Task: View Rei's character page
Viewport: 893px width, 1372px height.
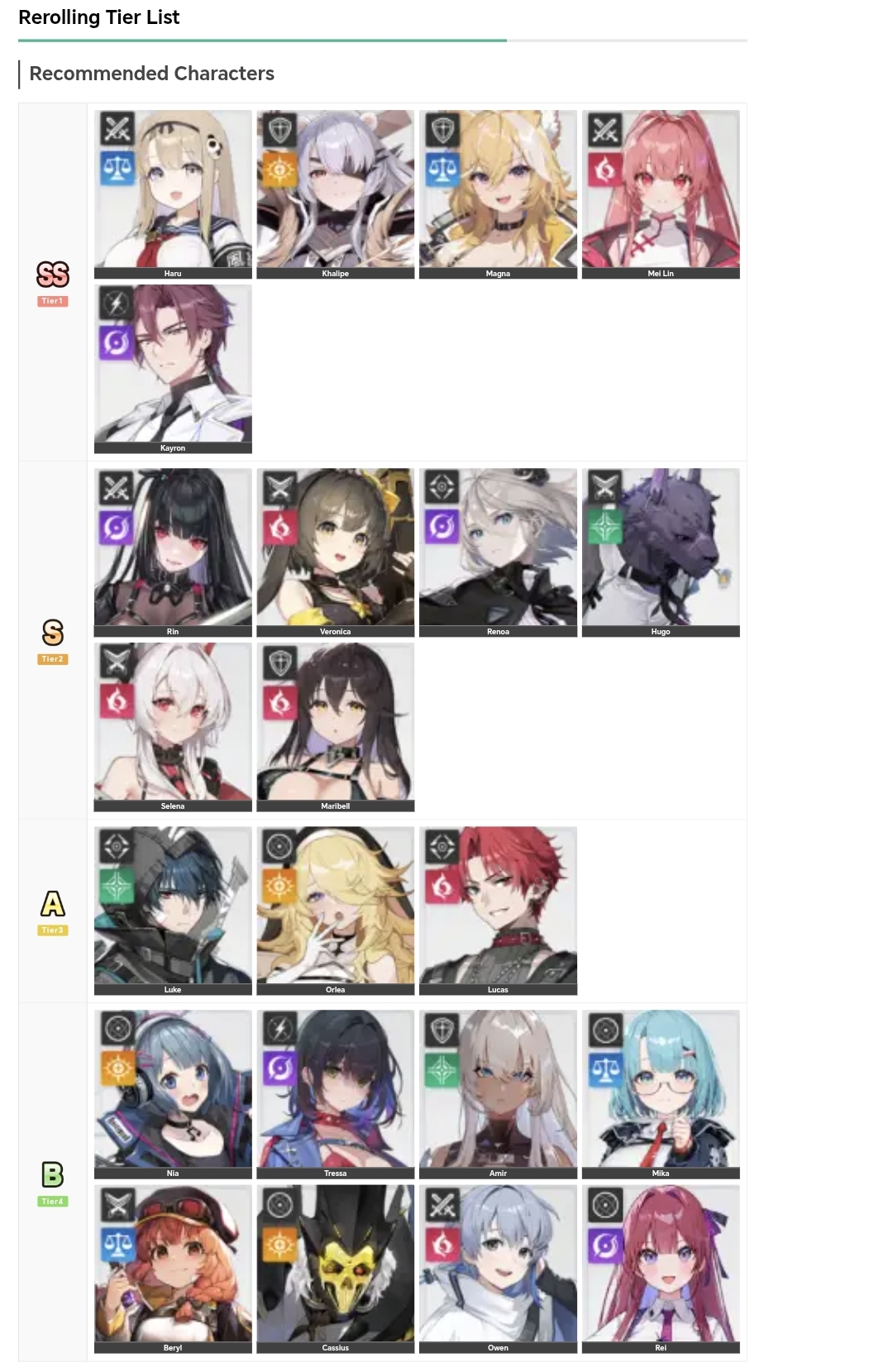Action: tap(661, 1269)
